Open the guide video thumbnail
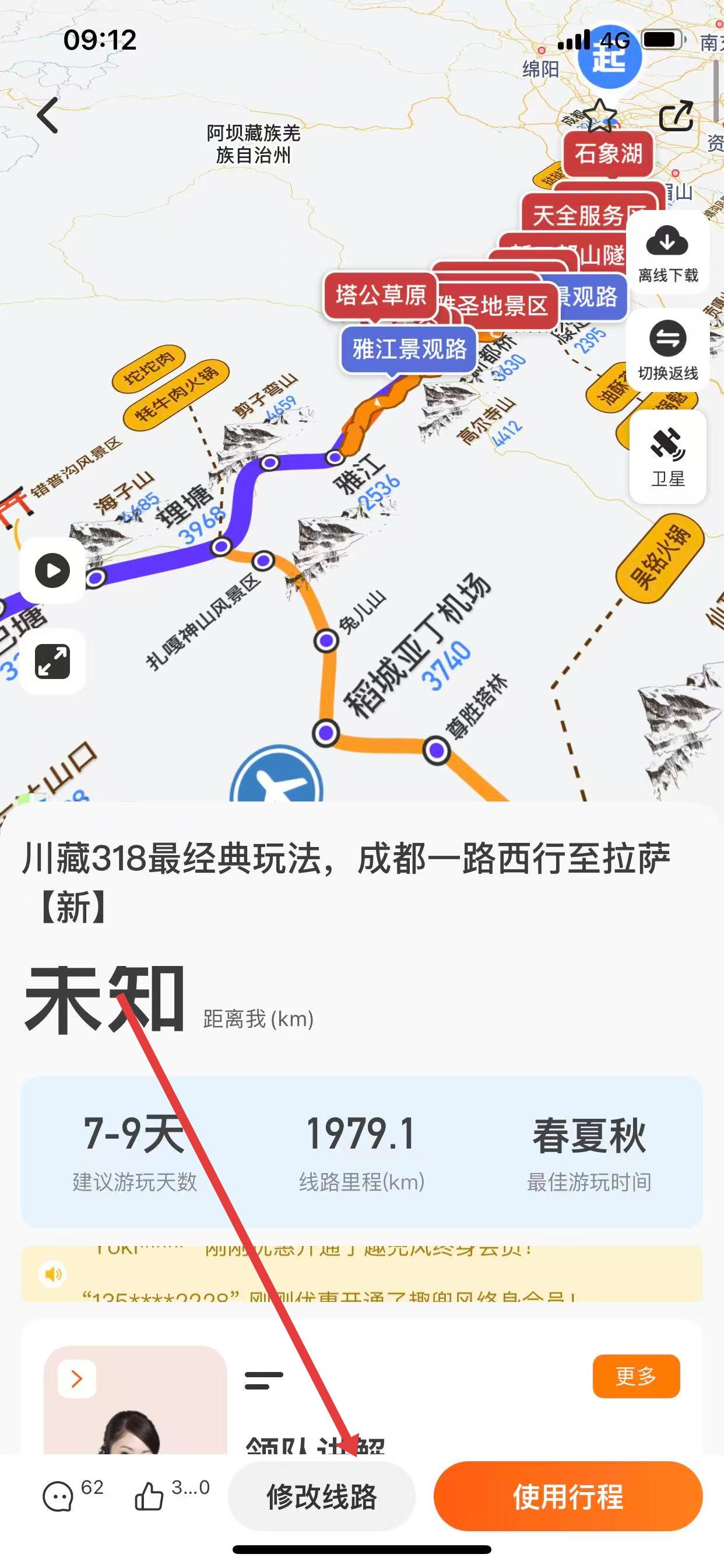 pyautogui.click(x=135, y=1400)
